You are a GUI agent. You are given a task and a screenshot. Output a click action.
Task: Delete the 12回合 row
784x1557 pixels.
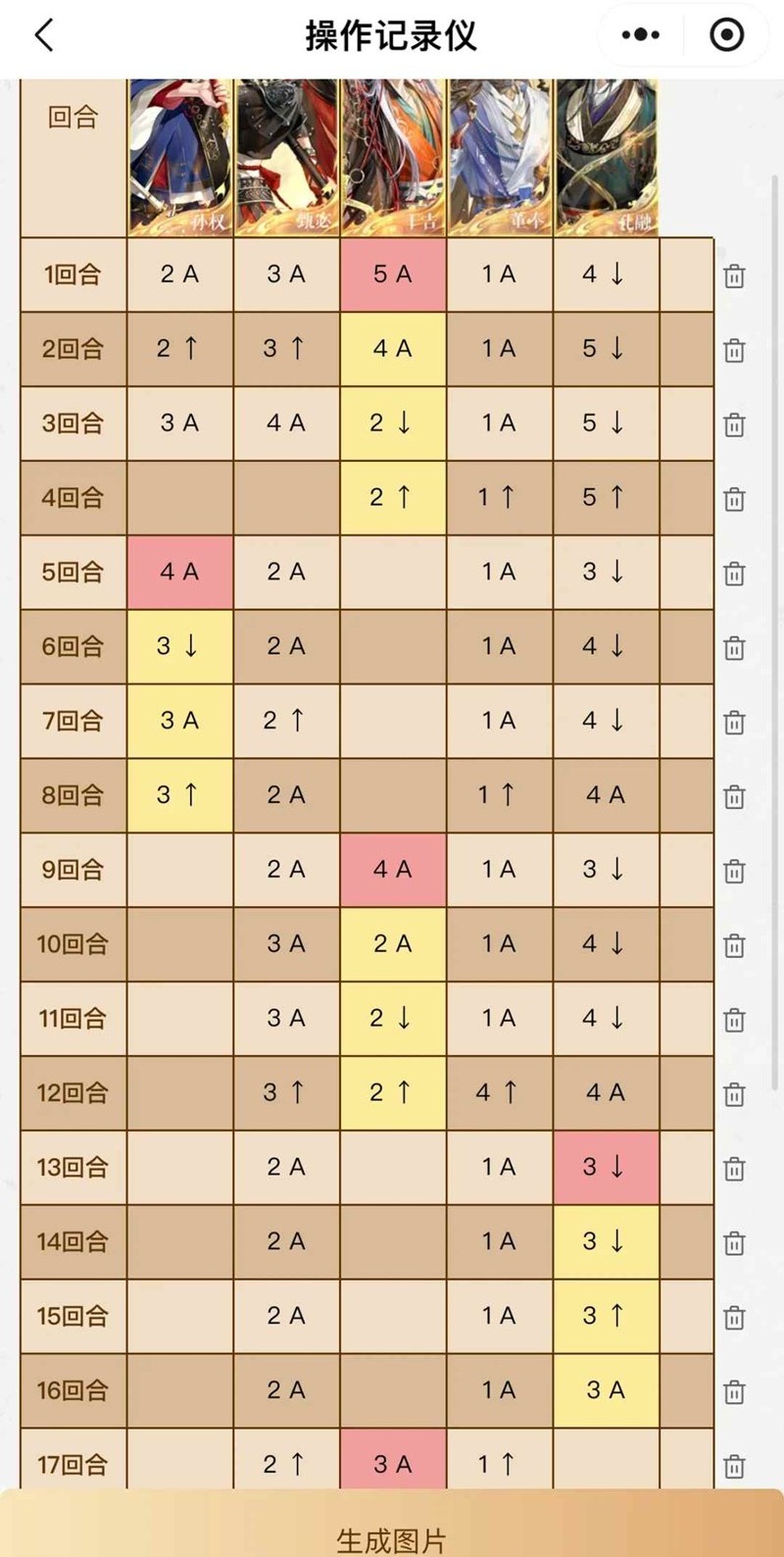[x=734, y=1094]
